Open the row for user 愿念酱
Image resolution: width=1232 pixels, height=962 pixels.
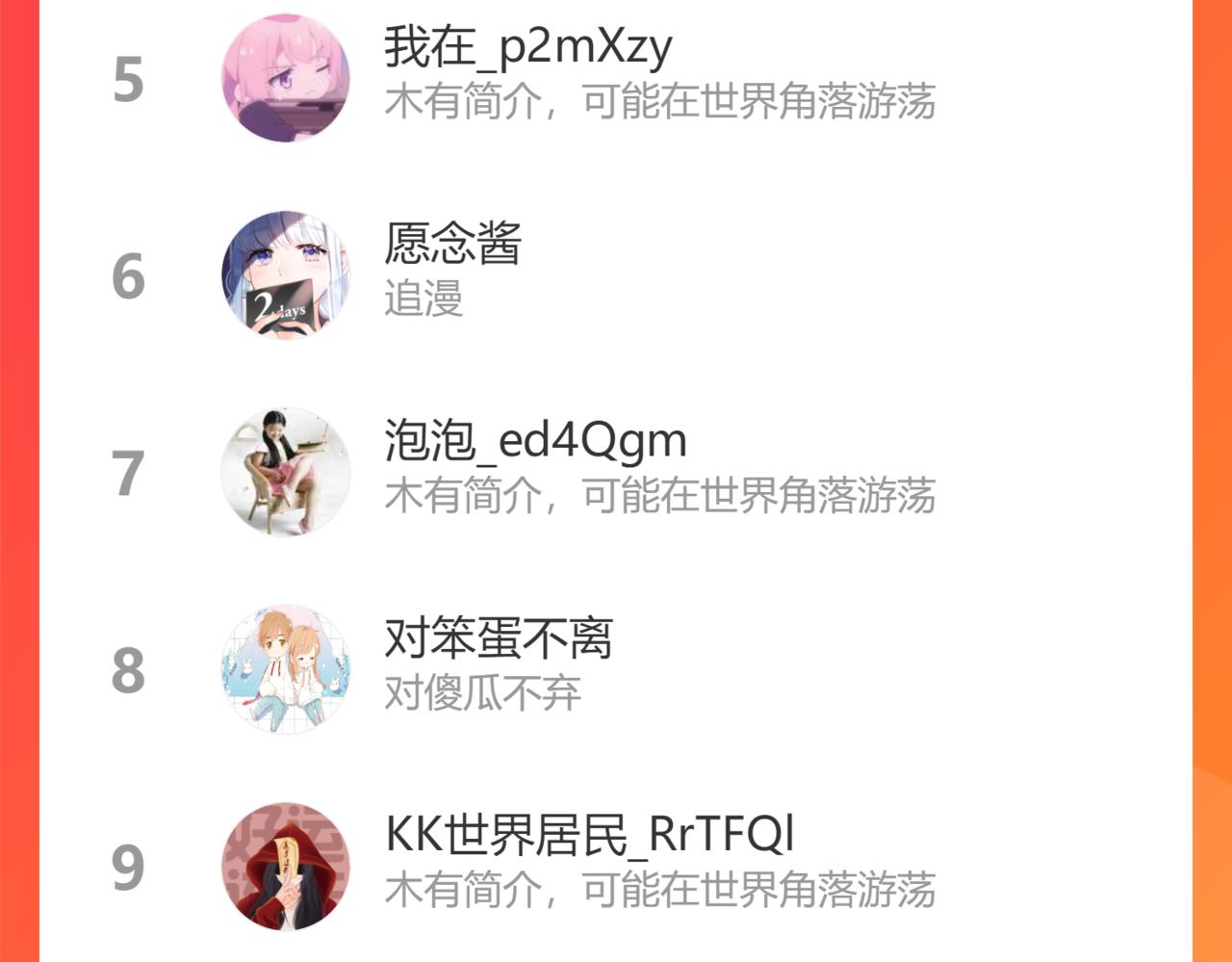pyautogui.click(x=452, y=245)
